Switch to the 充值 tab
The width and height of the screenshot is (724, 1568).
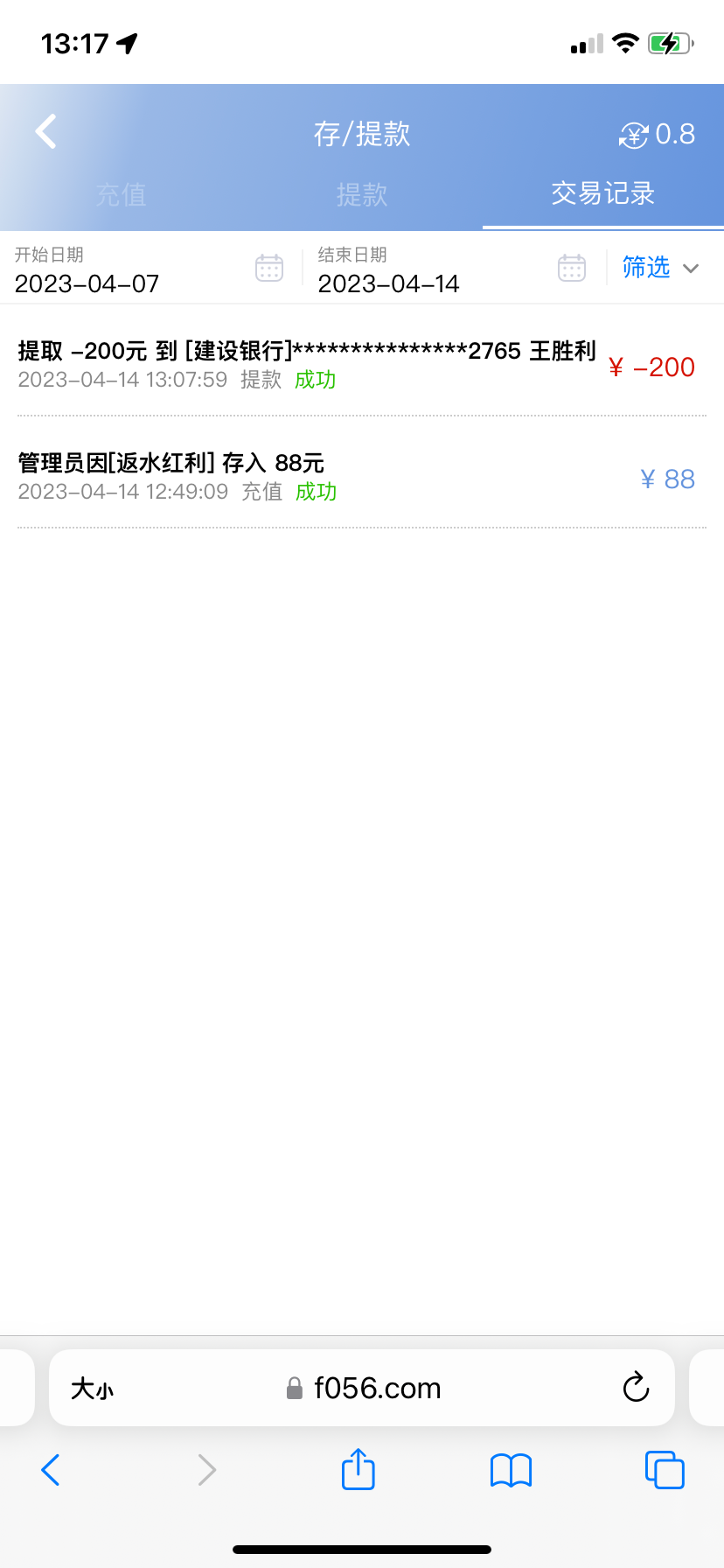click(121, 194)
